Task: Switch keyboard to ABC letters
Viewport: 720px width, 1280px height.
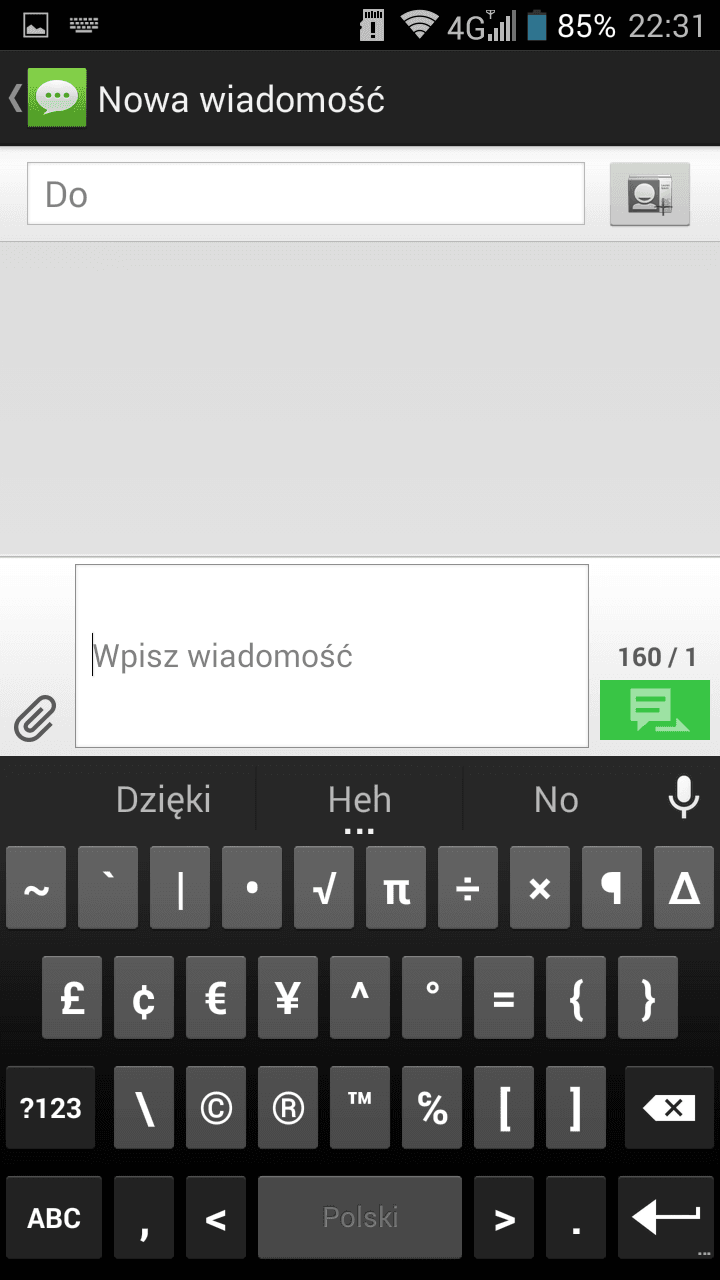Action: [54, 1218]
